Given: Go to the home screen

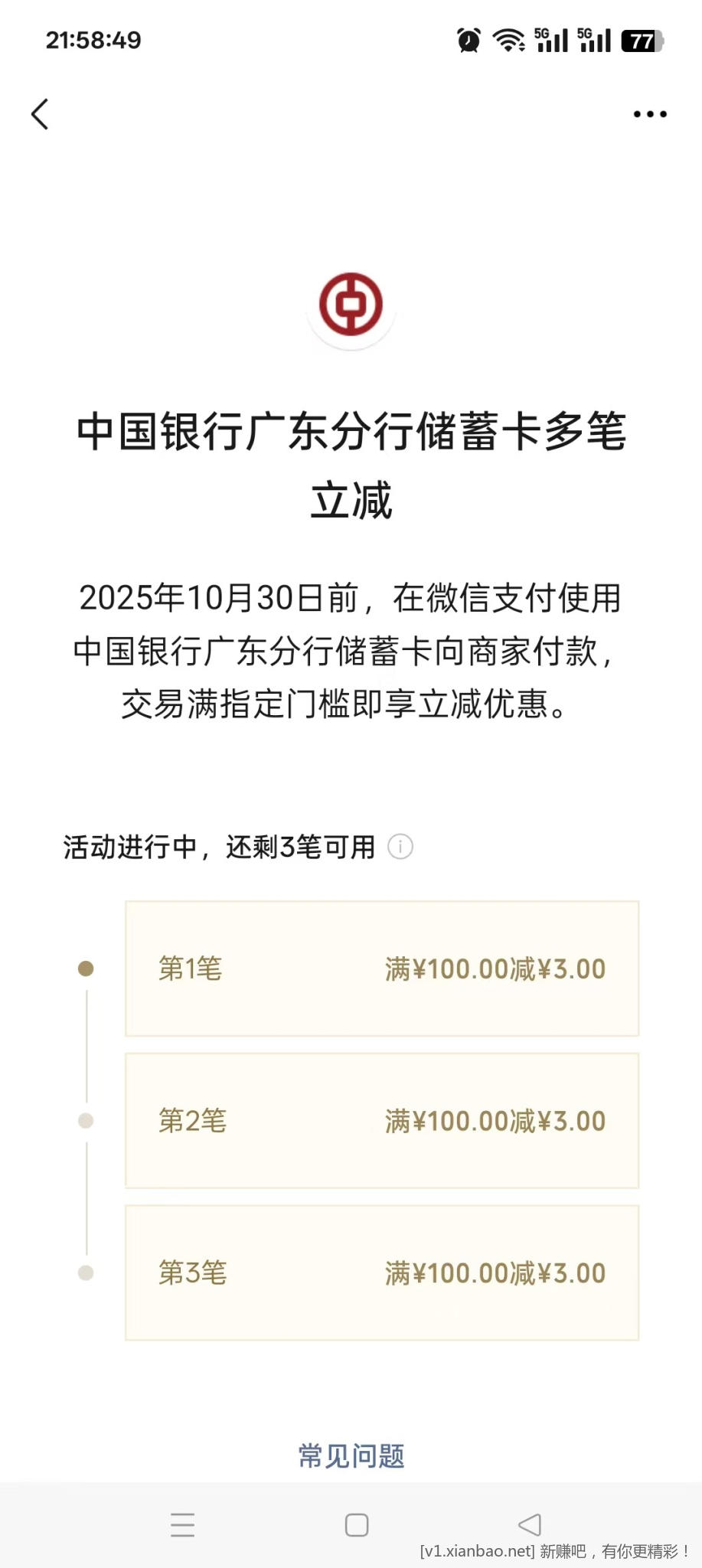Looking at the screenshot, I should click(357, 1524).
